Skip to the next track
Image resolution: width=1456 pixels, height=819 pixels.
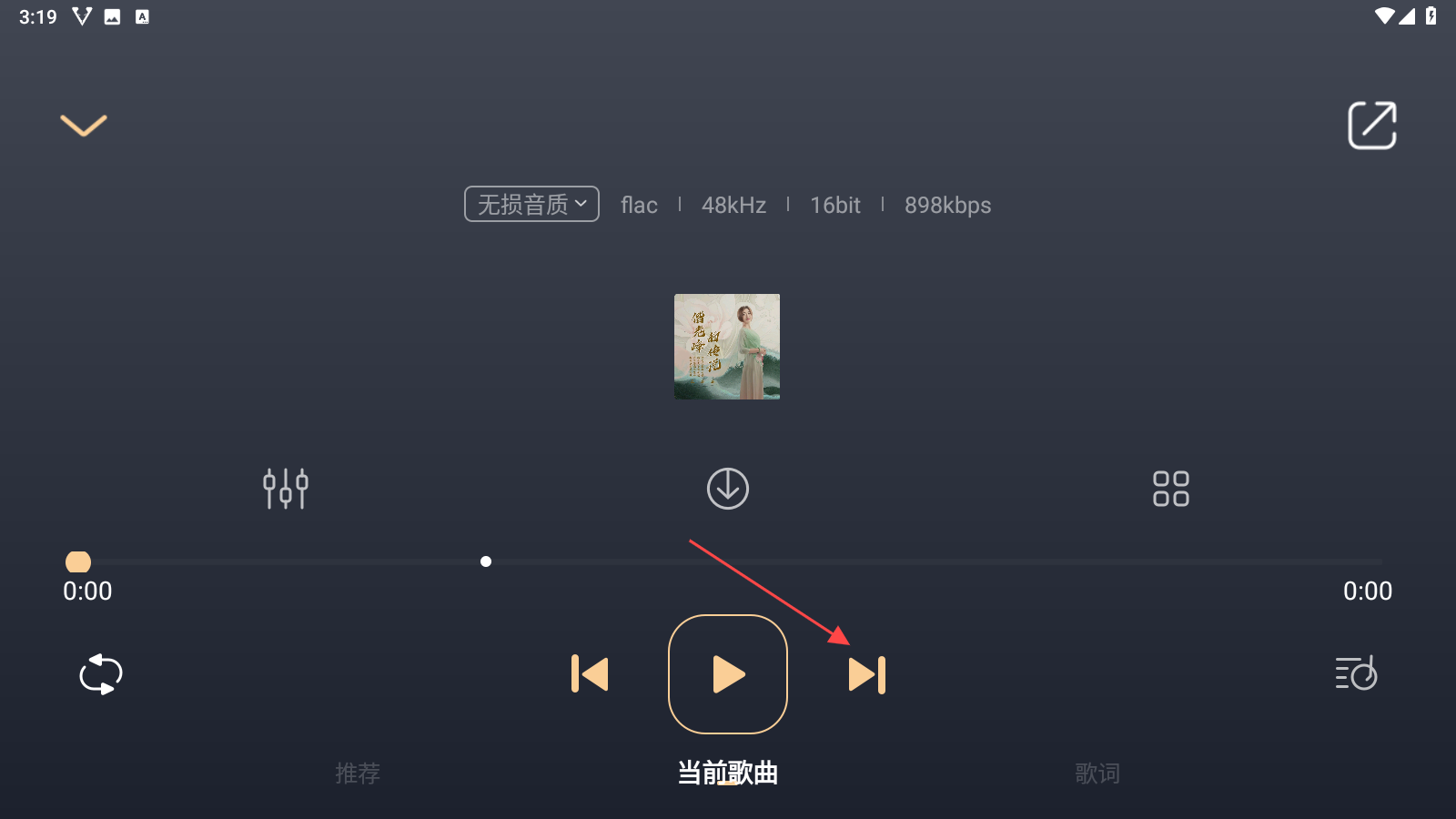click(866, 674)
